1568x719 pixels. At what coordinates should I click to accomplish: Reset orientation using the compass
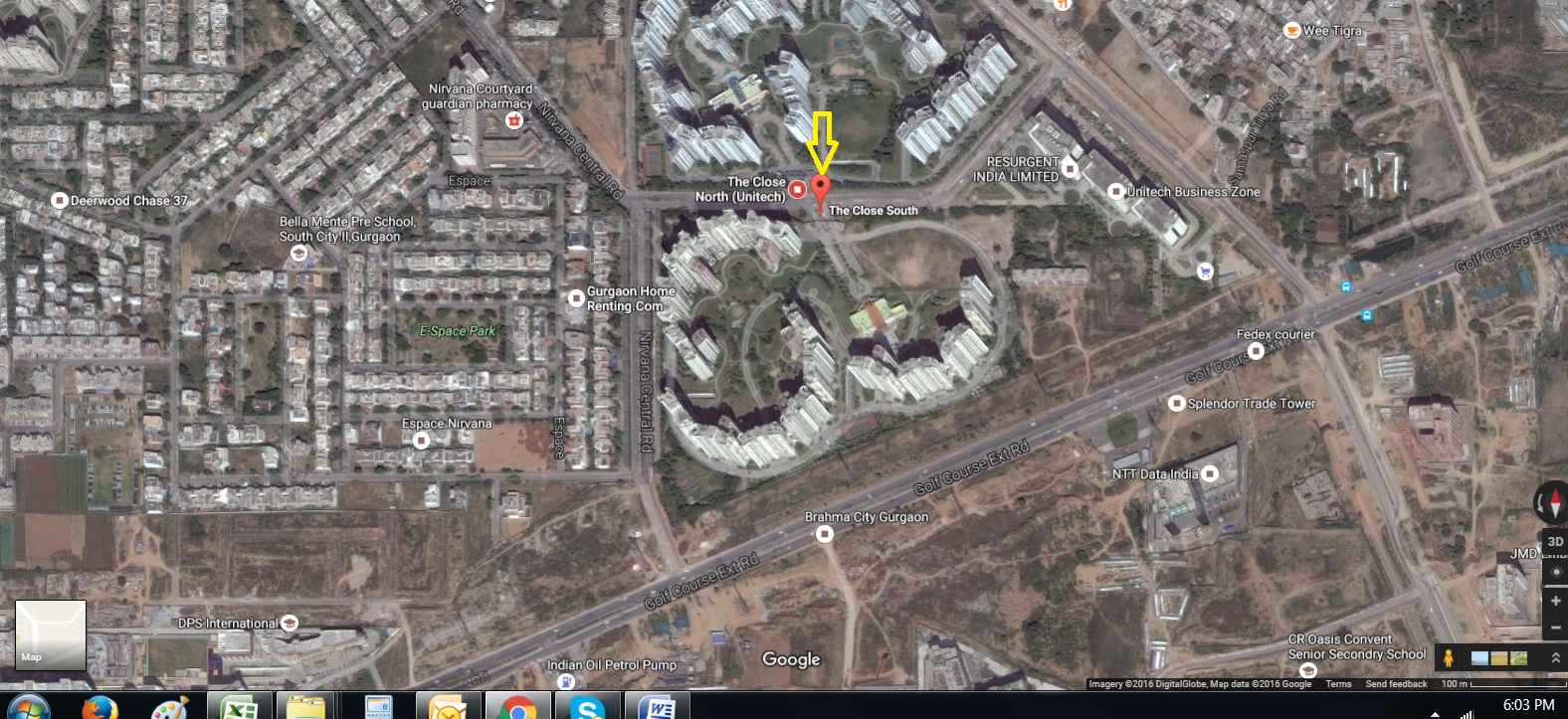(x=1553, y=502)
